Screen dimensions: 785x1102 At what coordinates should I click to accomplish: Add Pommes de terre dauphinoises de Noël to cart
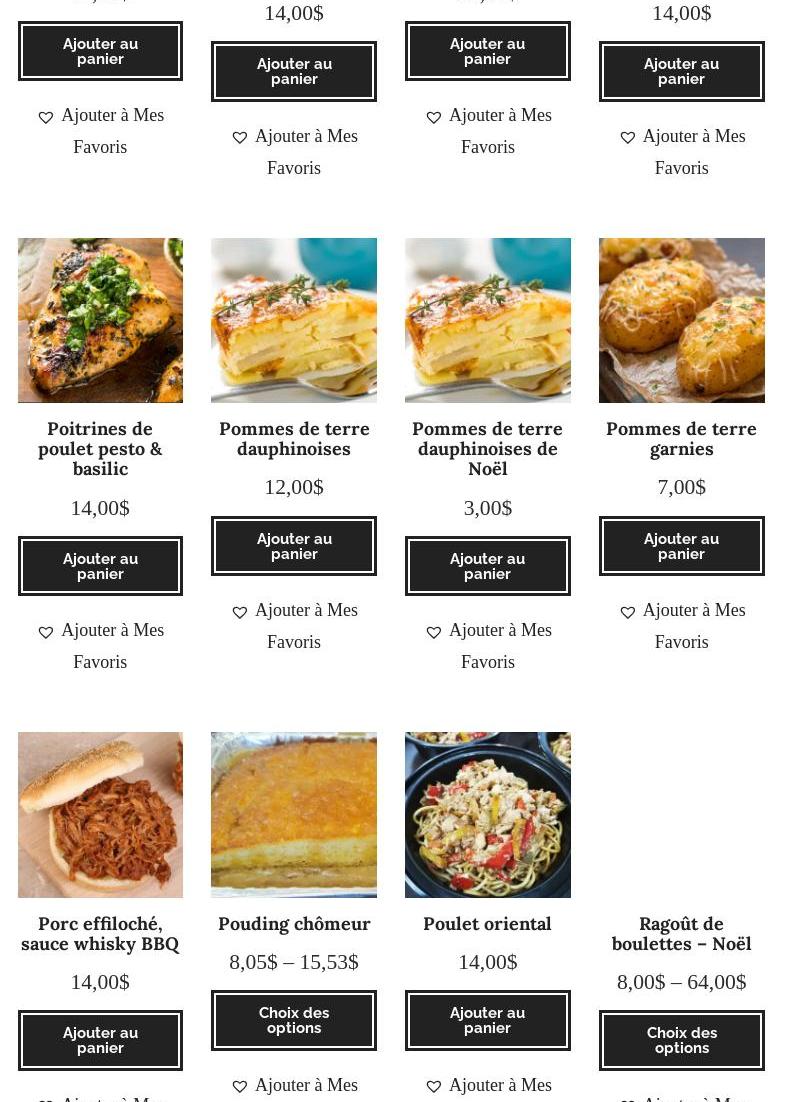[x=488, y=566]
